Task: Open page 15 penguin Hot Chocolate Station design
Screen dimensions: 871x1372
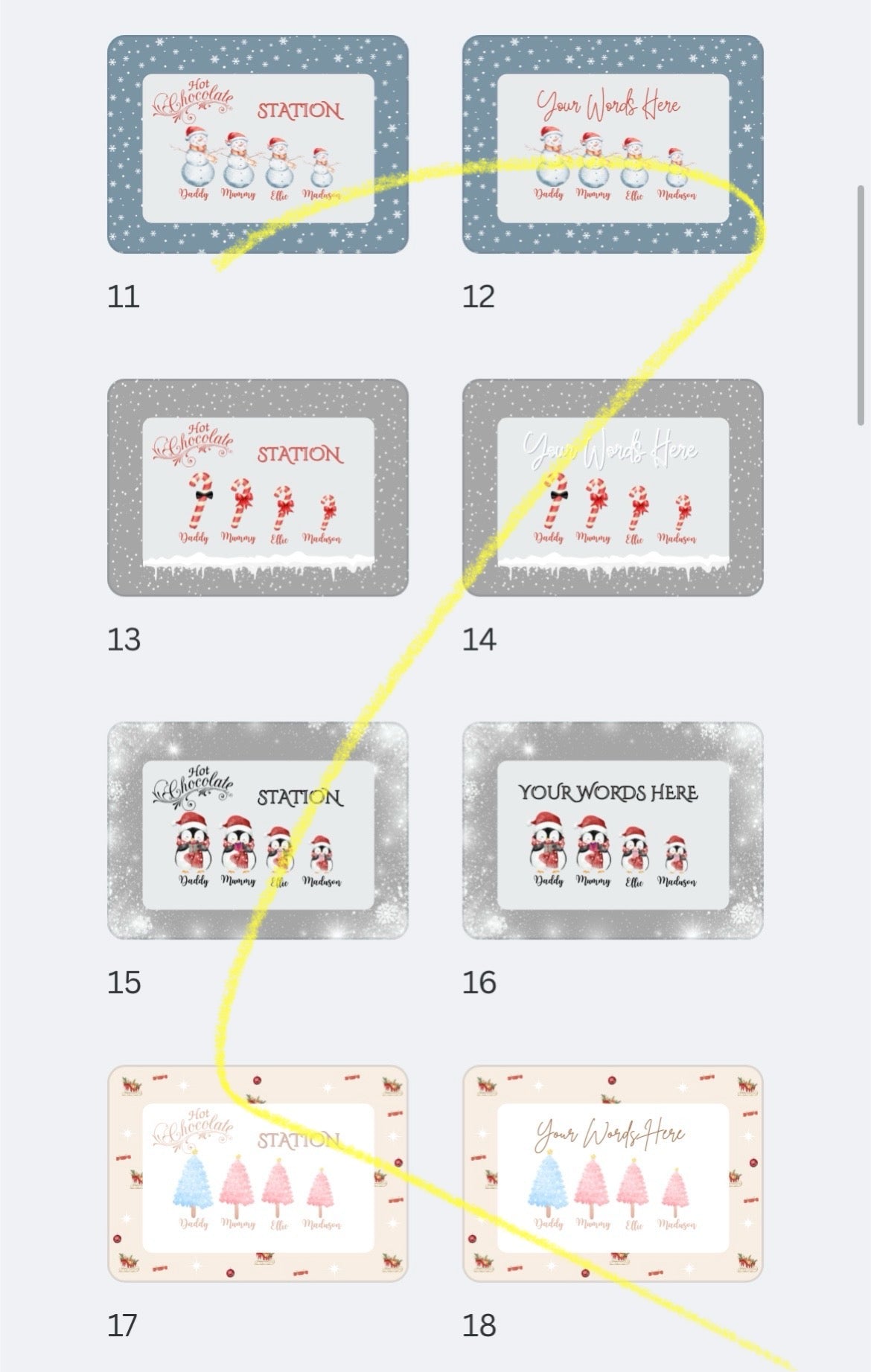Action: pos(258,830)
